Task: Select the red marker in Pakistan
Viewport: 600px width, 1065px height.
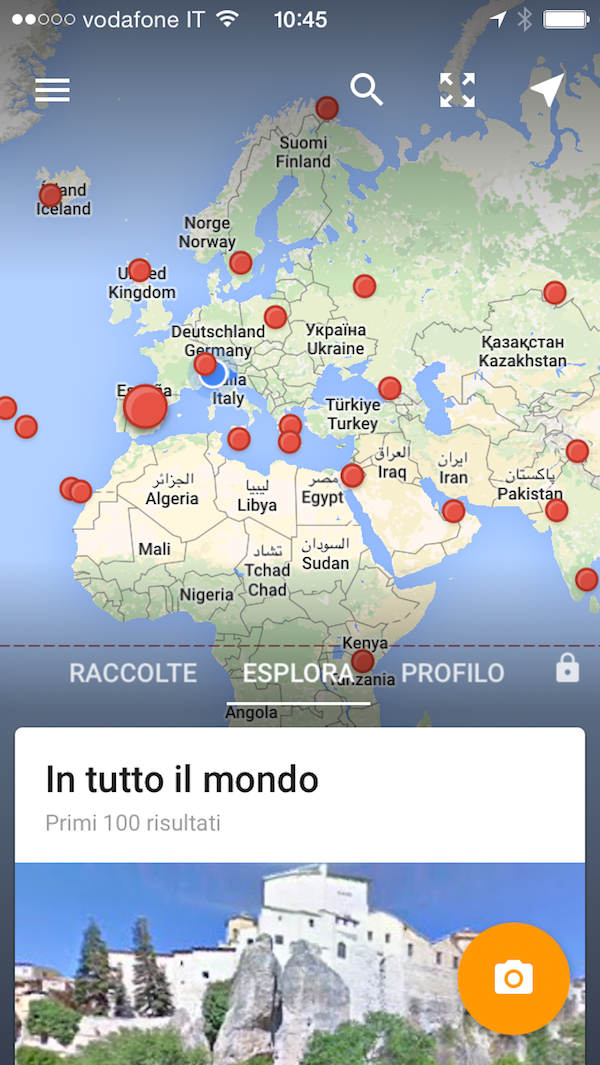Action: tap(556, 511)
